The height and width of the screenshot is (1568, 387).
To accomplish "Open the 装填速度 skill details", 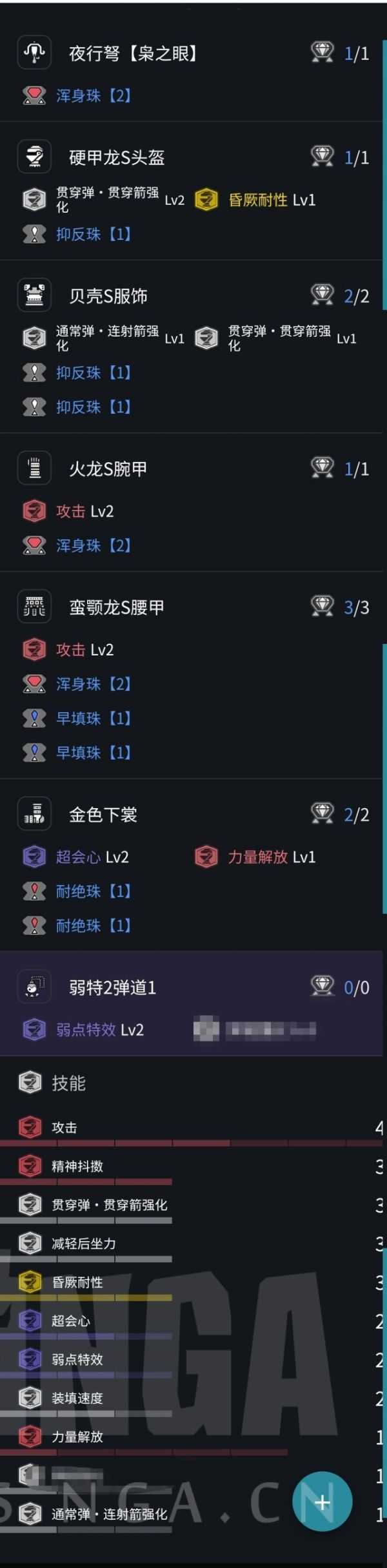I will point(77,1399).
